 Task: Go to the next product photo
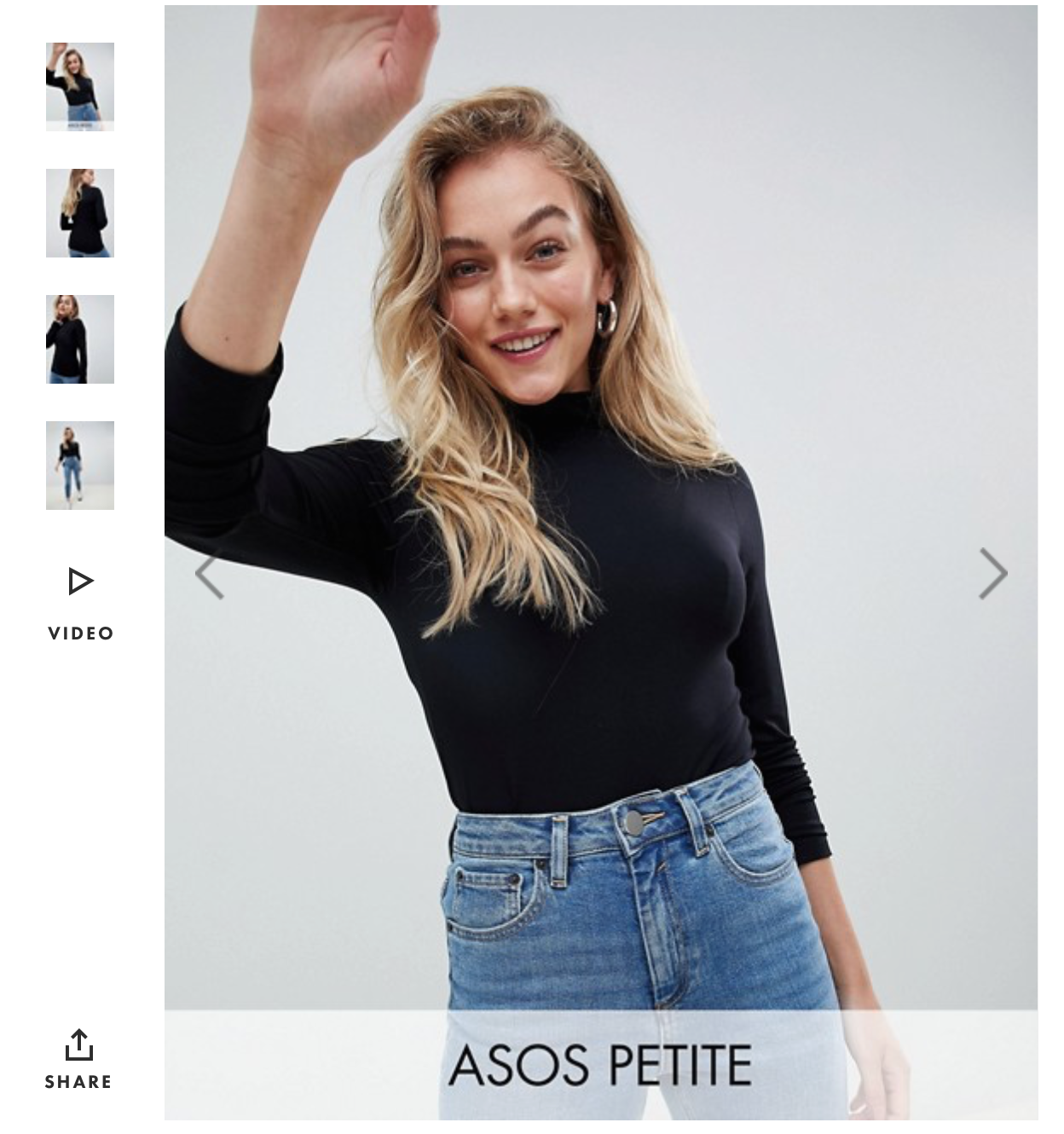(993, 573)
